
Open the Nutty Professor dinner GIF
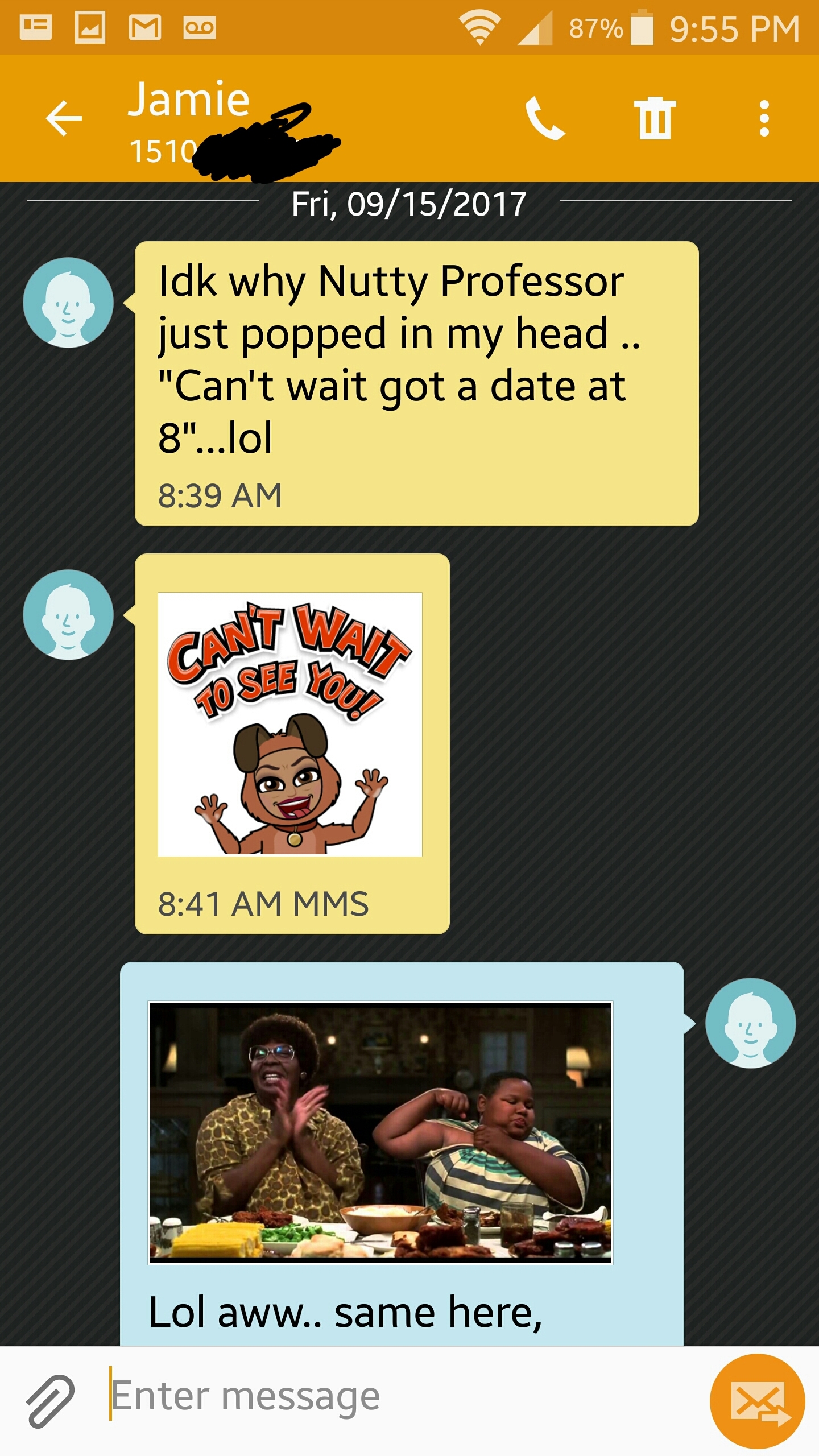[x=380, y=1132]
